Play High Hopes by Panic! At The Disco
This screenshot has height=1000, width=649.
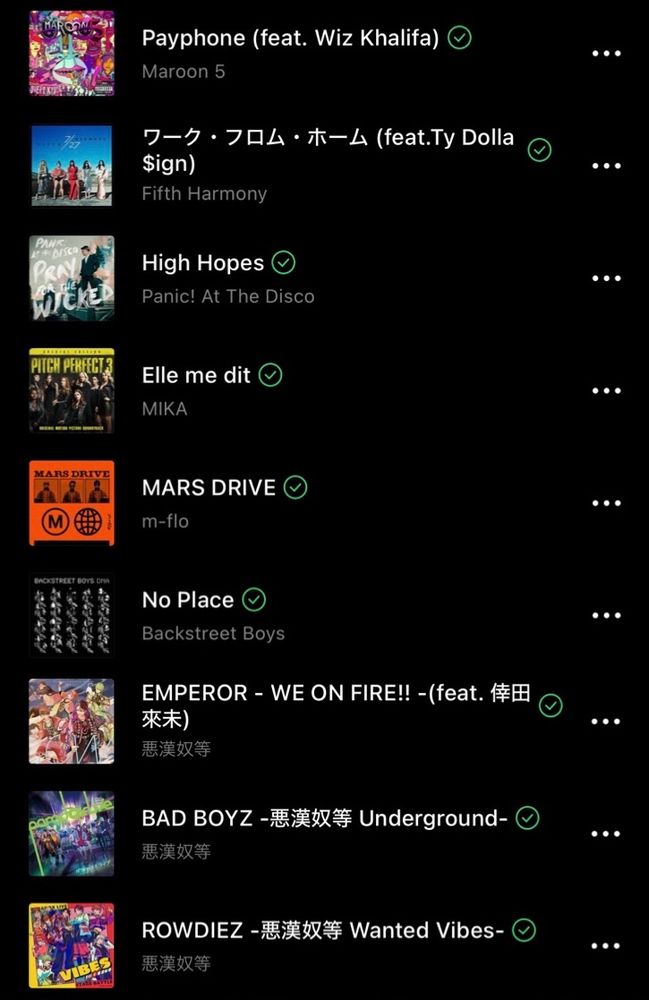coord(203,263)
